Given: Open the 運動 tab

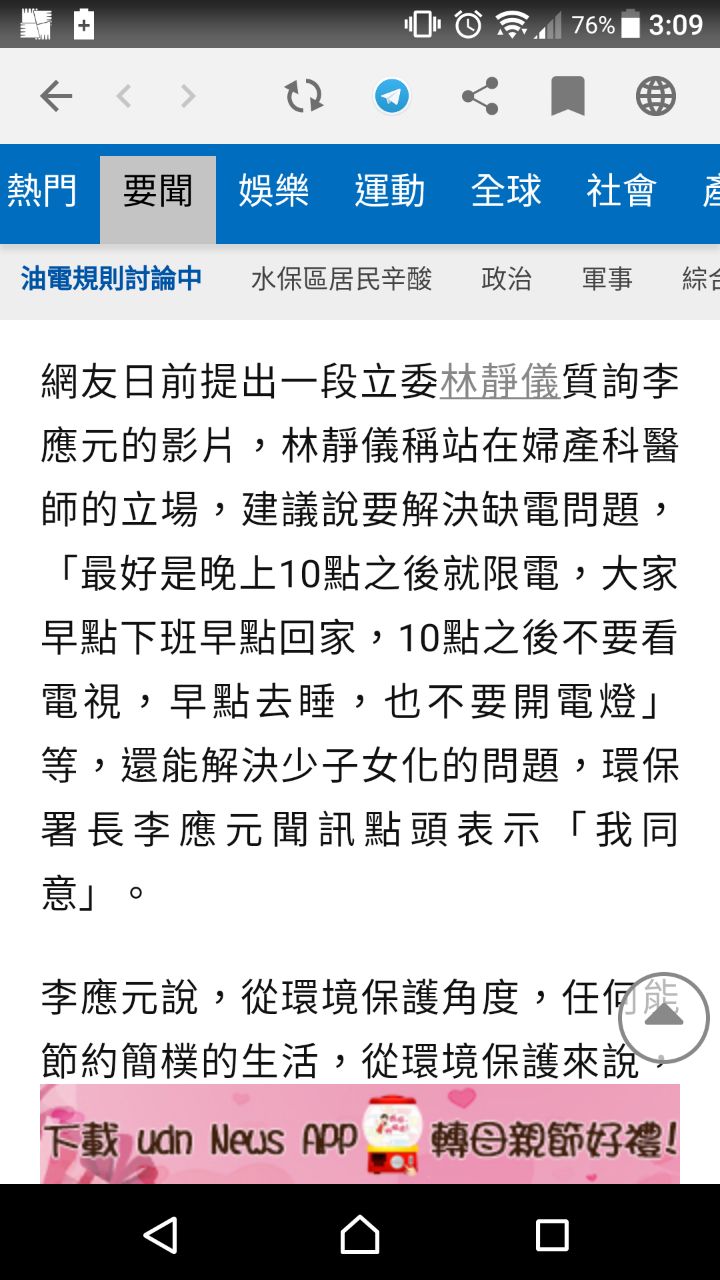Looking at the screenshot, I should 389,191.
